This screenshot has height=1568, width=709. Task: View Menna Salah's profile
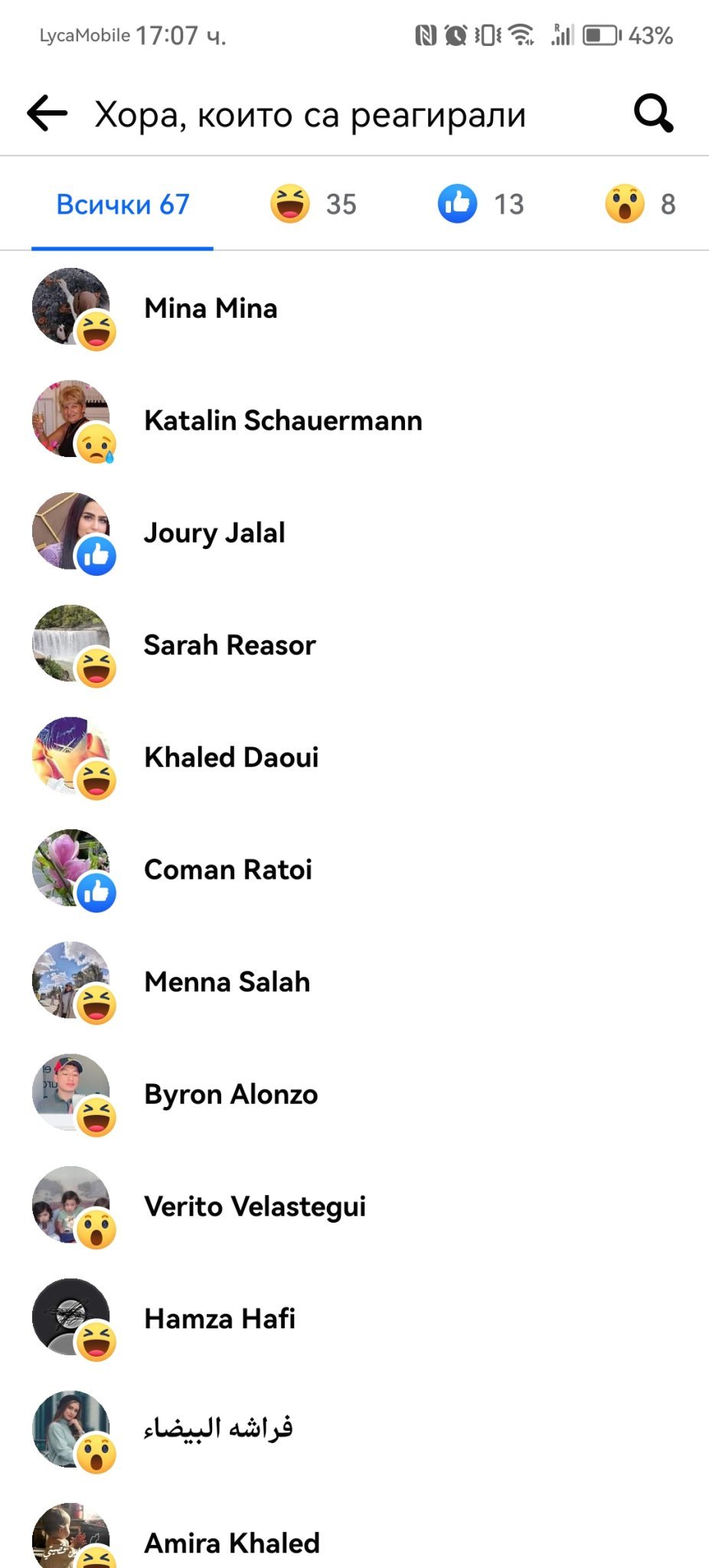point(227,982)
